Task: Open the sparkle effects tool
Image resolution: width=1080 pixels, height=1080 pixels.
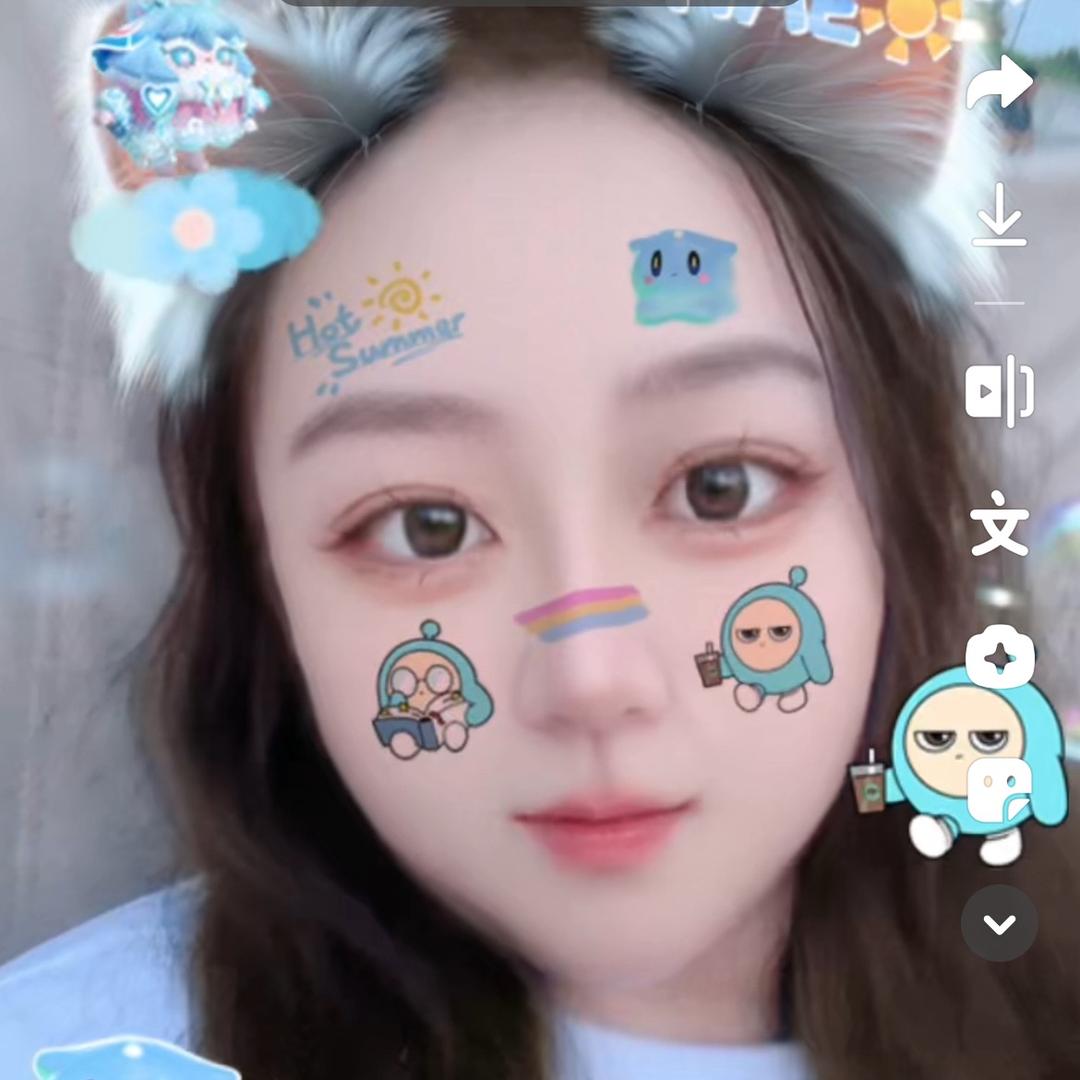Action: point(999,657)
